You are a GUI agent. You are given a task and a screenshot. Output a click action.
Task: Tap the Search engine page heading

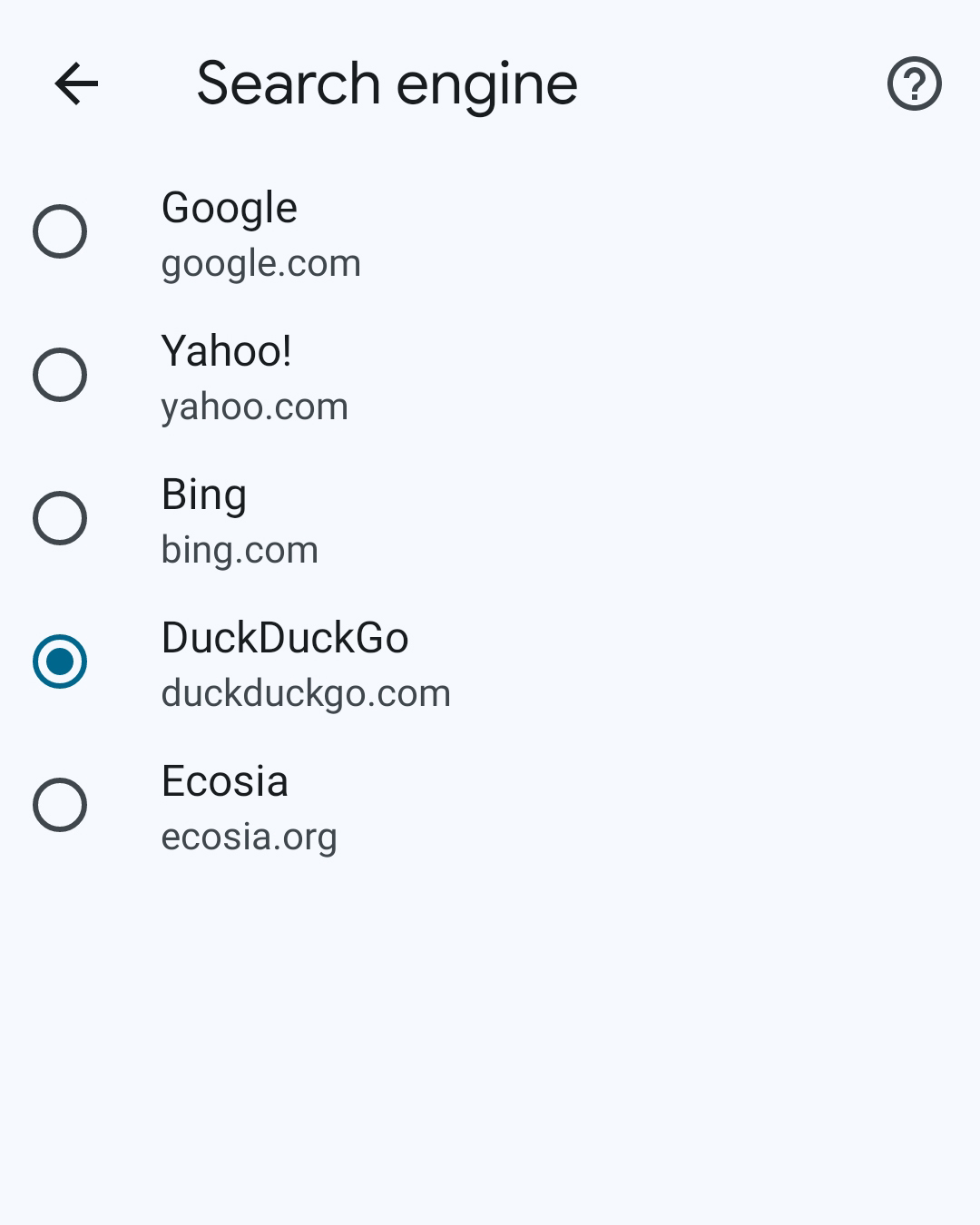click(387, 83)
